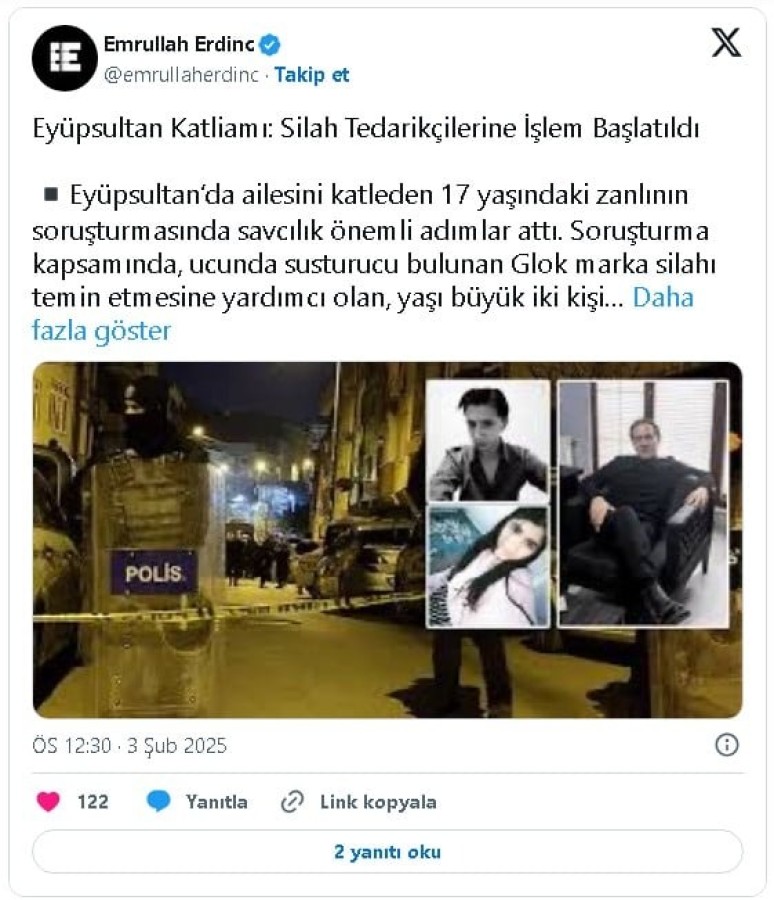
Task: Reply using the Yanıtla button
Action: coord(198,802)
